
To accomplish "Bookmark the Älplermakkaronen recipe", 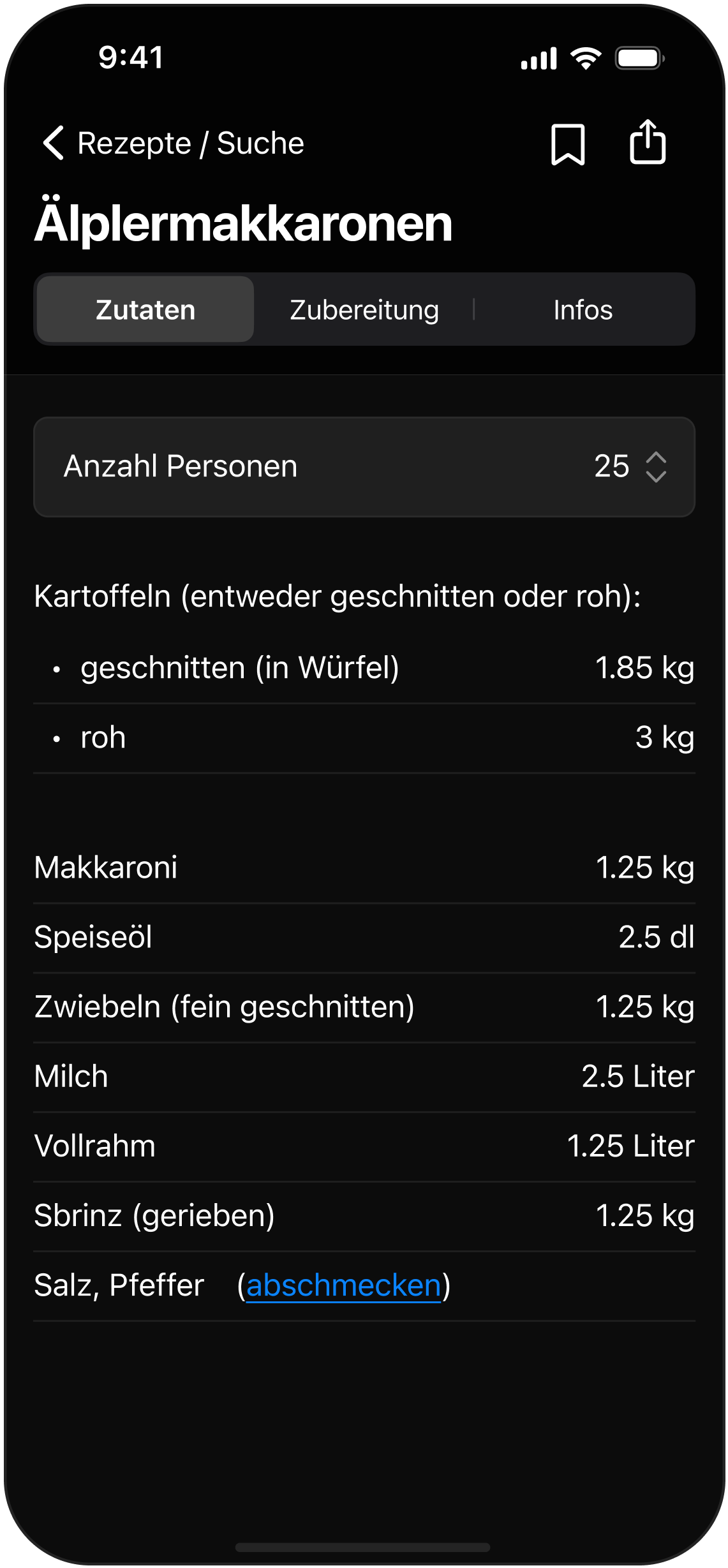I will click(567, 144).
